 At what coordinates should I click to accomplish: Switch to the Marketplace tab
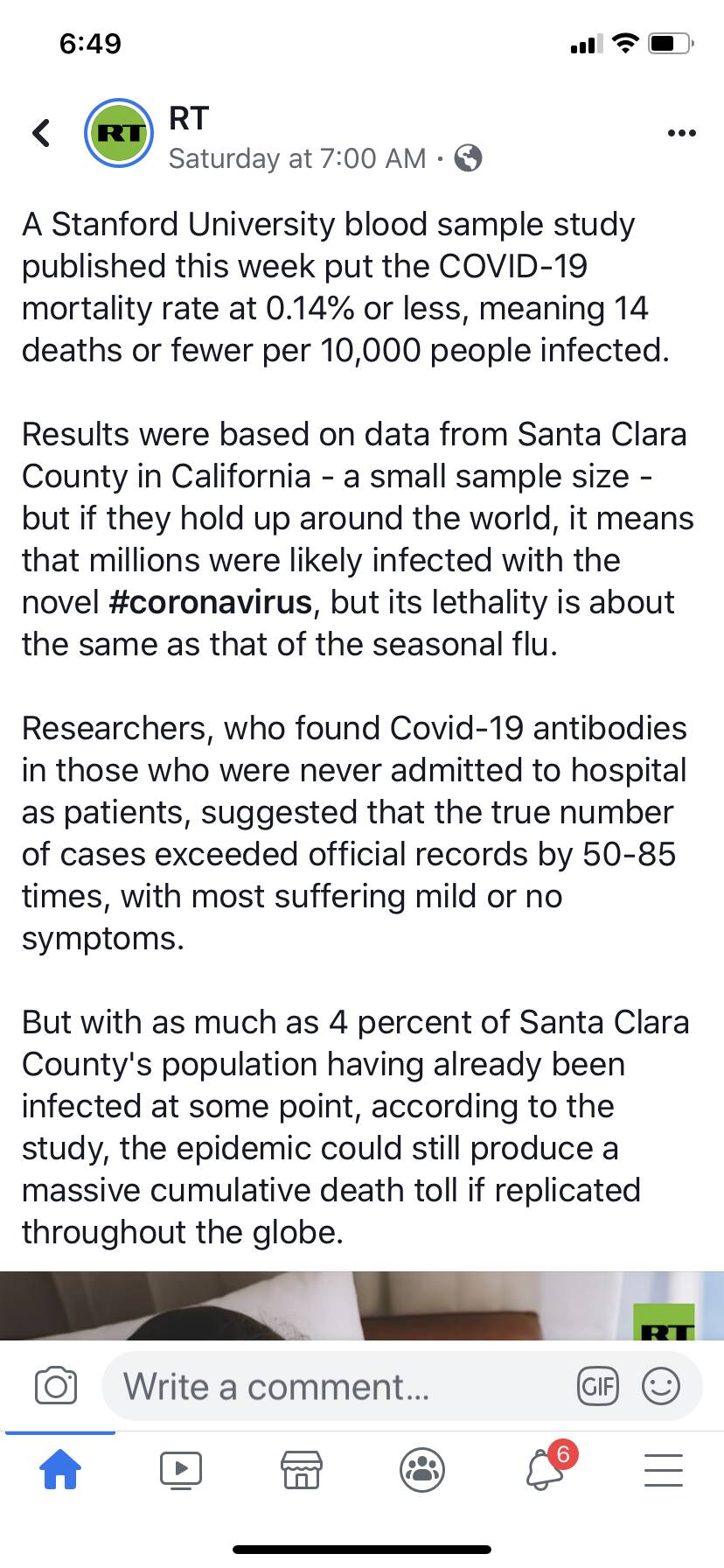302,1469
